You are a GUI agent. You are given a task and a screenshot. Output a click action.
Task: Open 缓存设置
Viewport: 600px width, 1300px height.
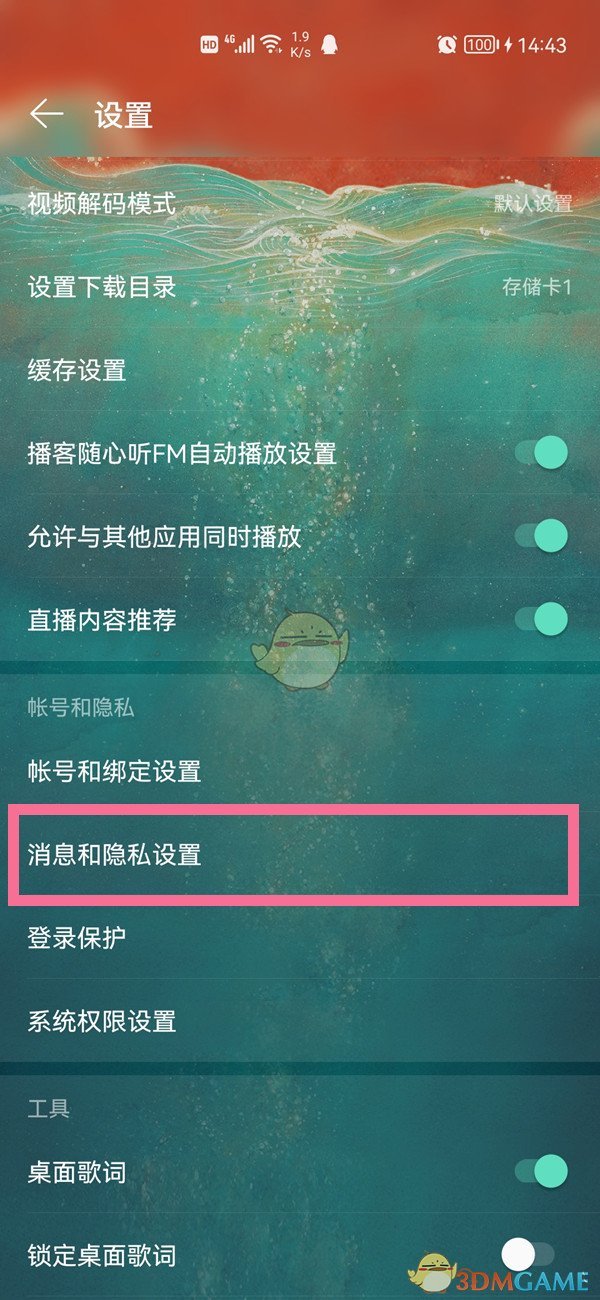pyautogui.click(x=300, y=371)
